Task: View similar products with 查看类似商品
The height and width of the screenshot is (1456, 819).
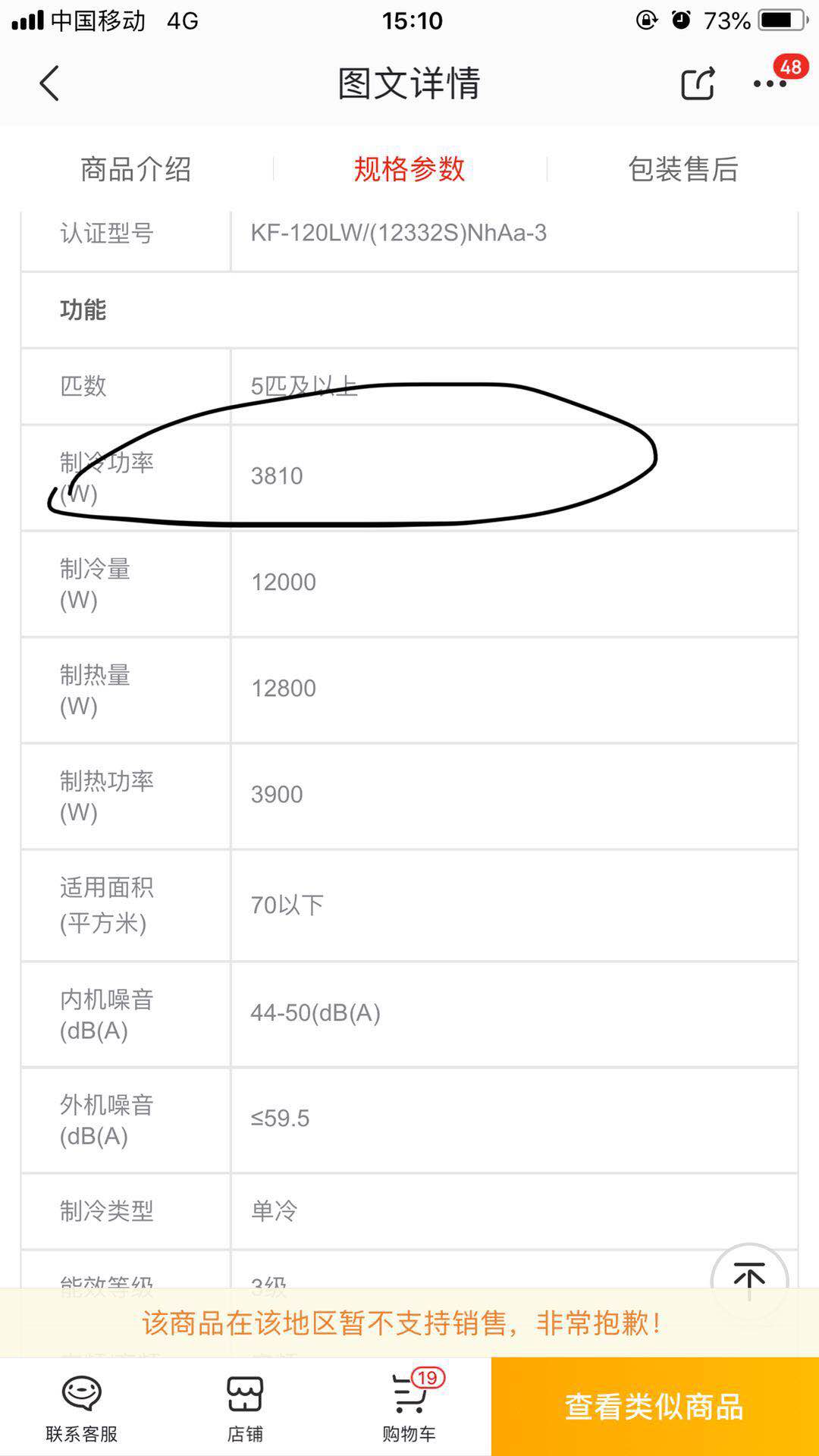Action: coord(655,1407)
